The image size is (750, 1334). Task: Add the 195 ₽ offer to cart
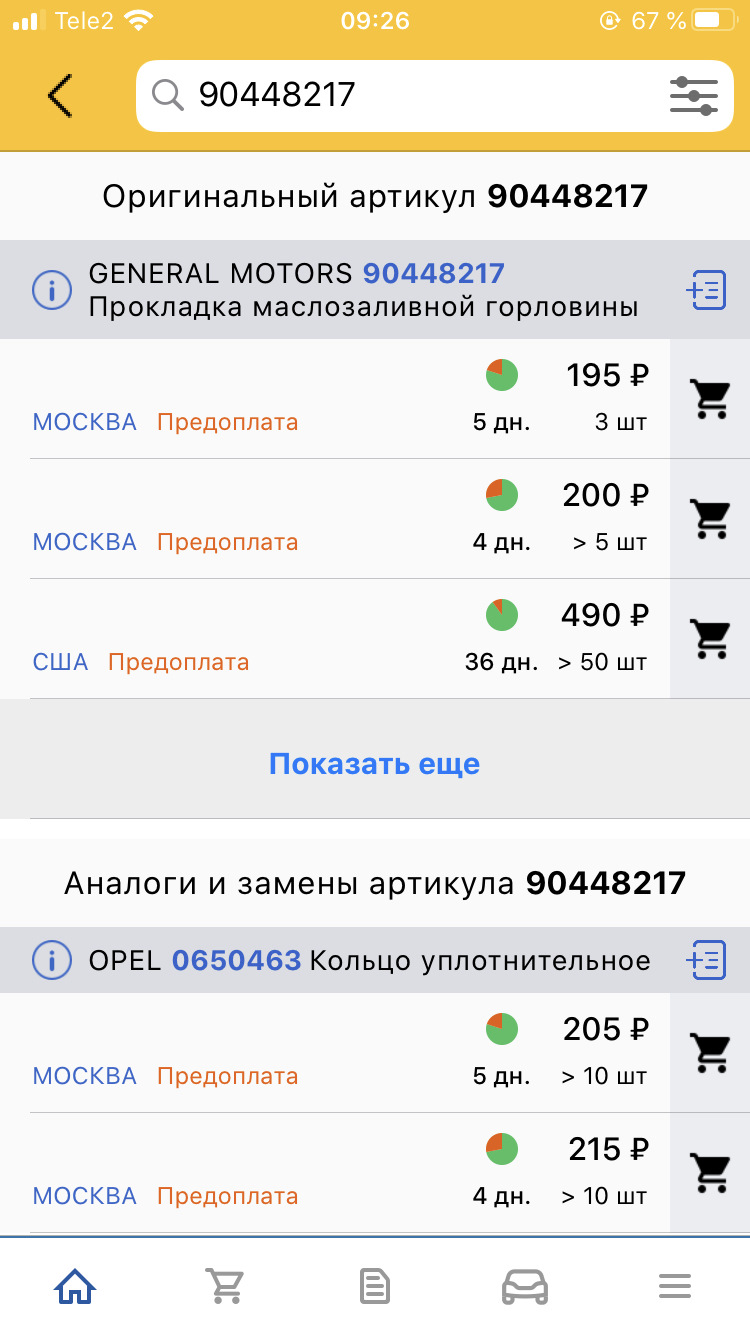(x=710, y=397)
